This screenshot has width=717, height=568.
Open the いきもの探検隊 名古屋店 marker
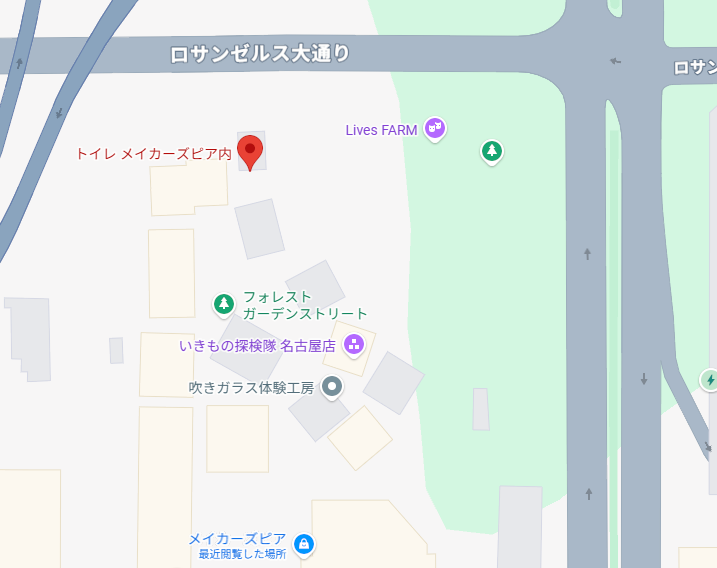(354, 345)
